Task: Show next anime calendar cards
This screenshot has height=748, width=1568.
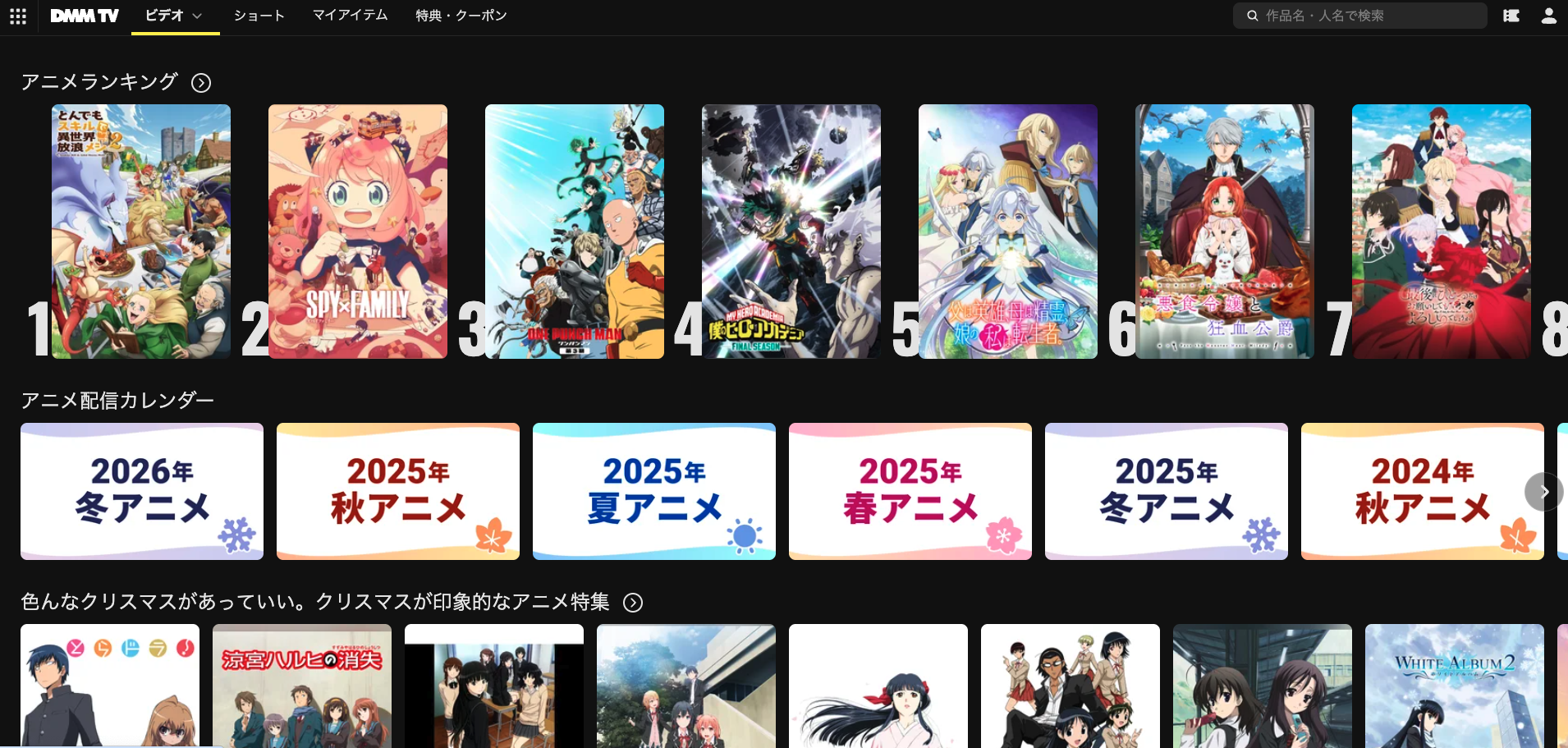Action: point(1543,492)
